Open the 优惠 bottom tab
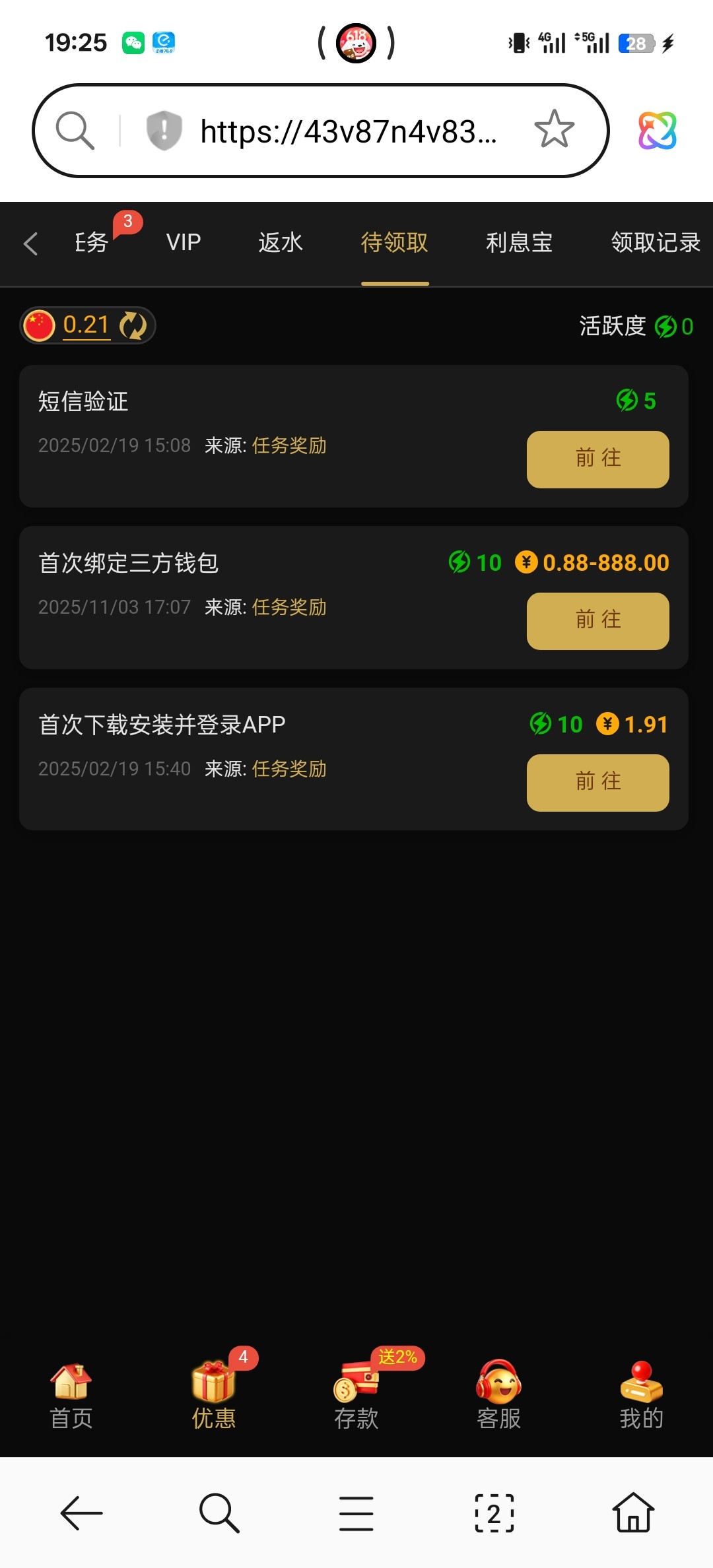 point(214,1395)
